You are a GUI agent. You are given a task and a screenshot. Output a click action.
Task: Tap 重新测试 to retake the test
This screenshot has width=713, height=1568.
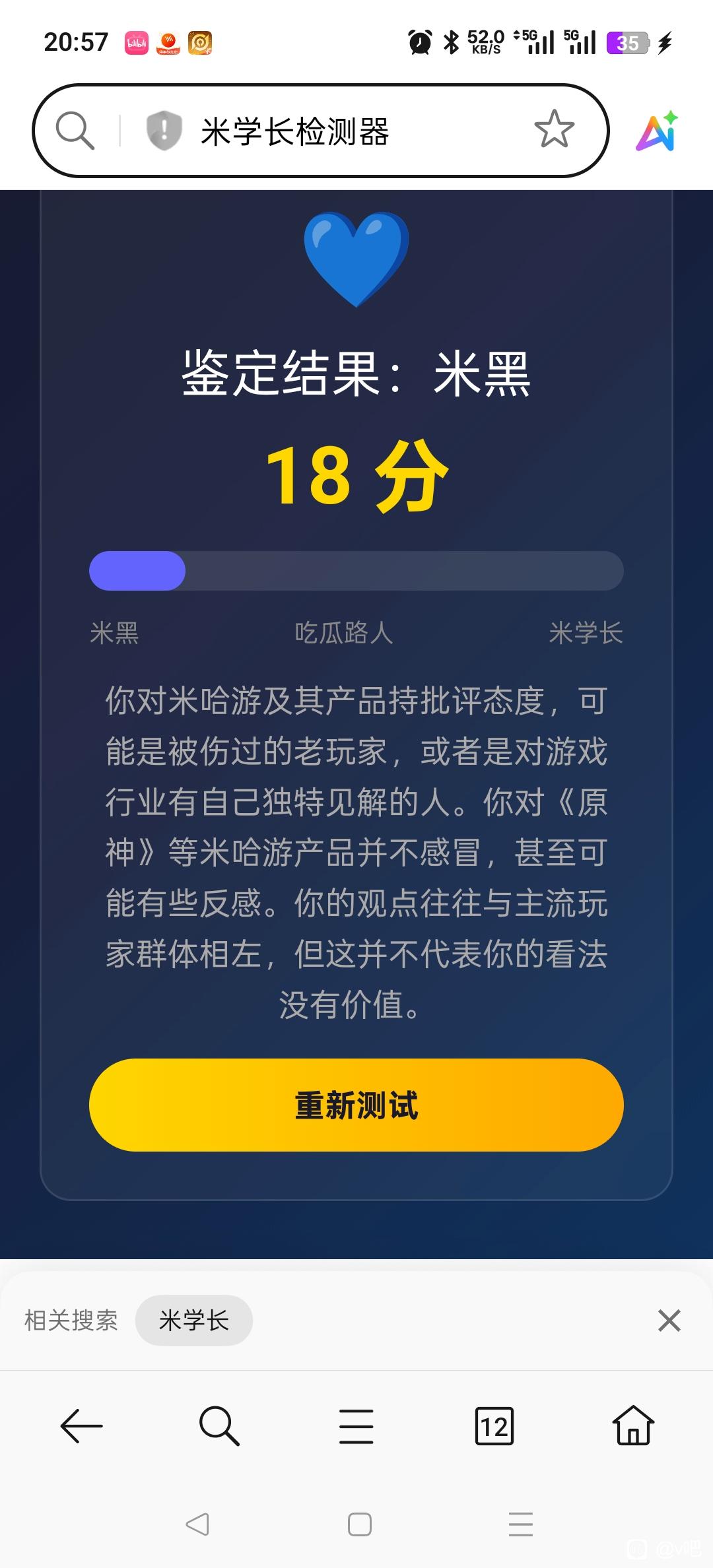tap(356, 1105)
